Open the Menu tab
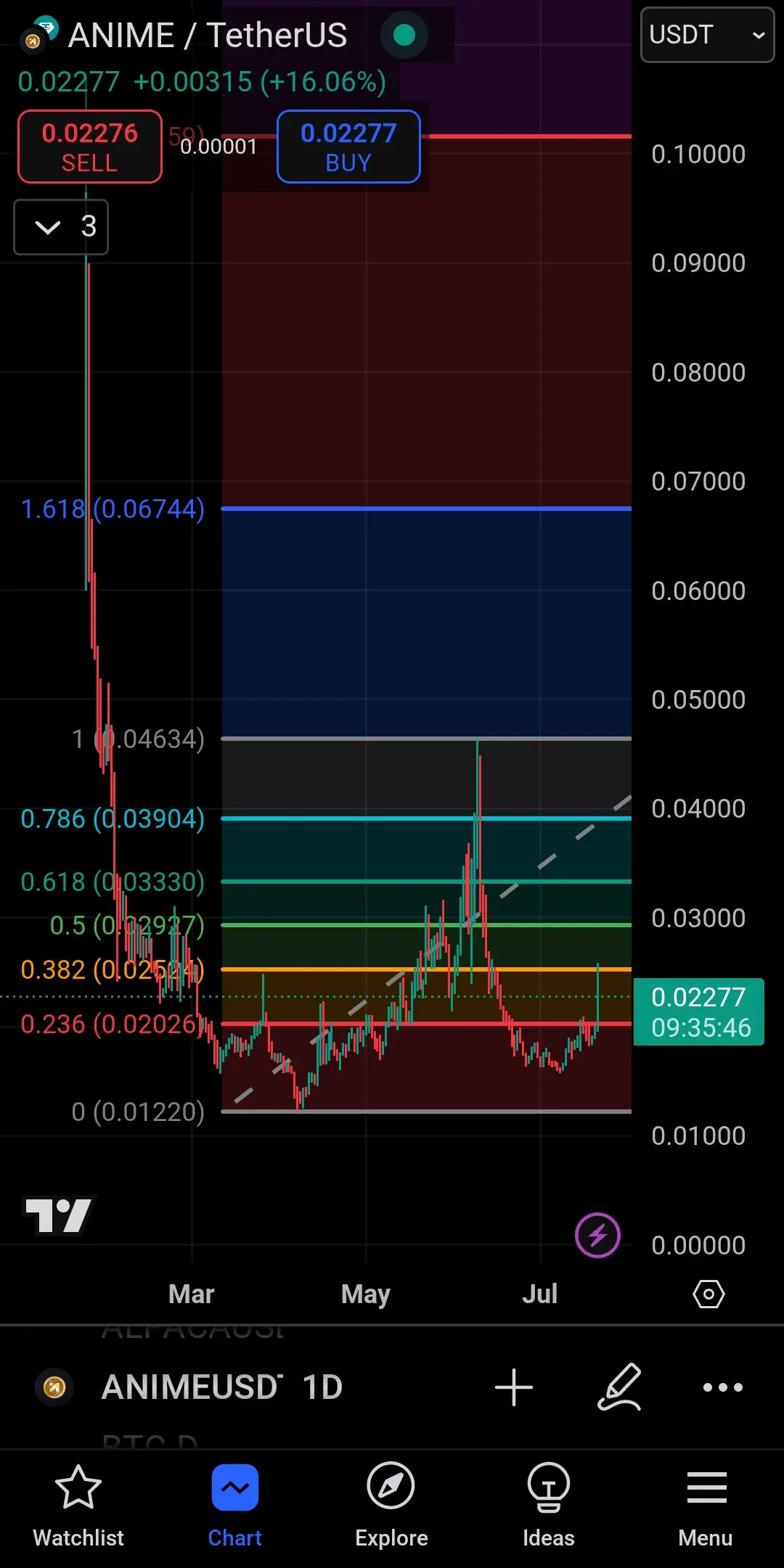This screenshot has width=784, height=1568. [x=706, y=1506]
